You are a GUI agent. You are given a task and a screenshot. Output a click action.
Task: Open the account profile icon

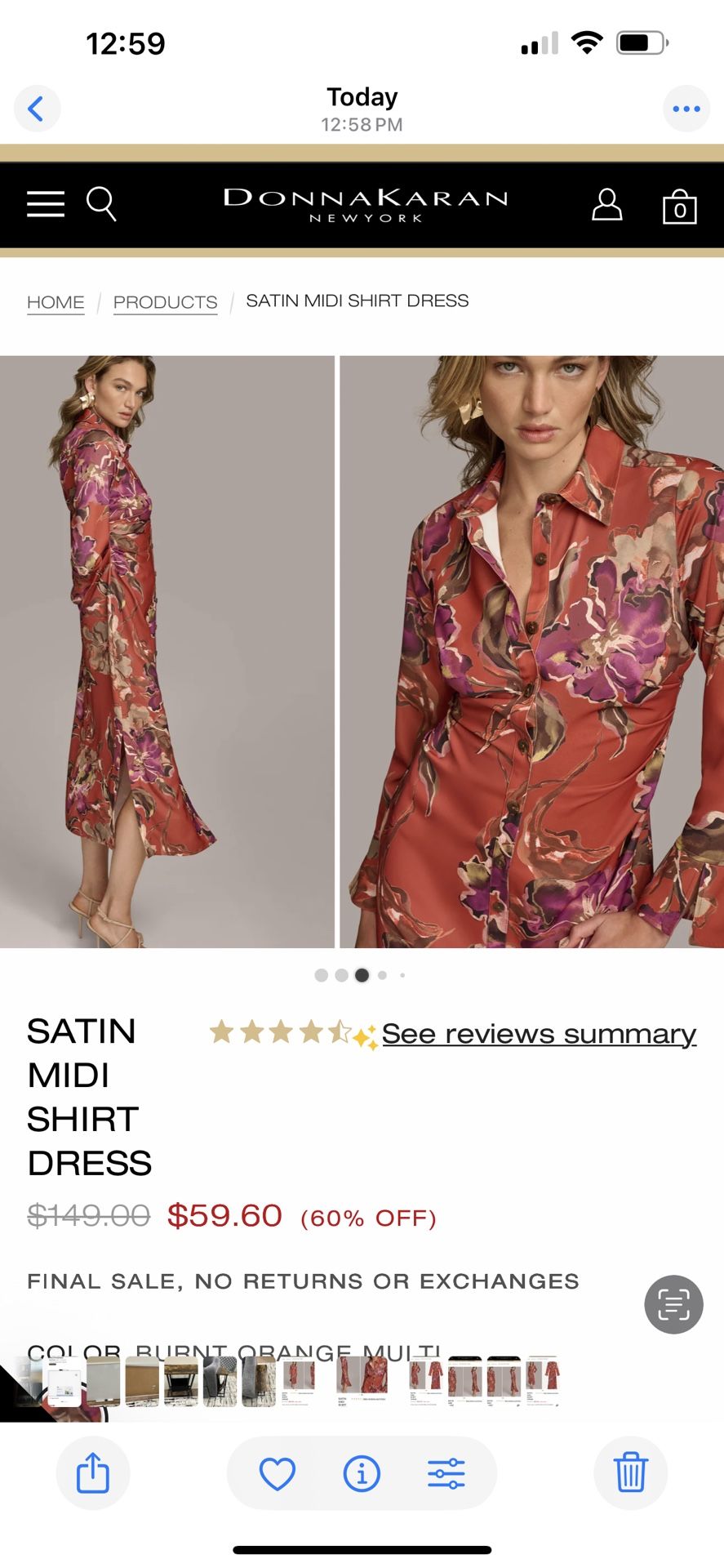click(x=607, y=204)
